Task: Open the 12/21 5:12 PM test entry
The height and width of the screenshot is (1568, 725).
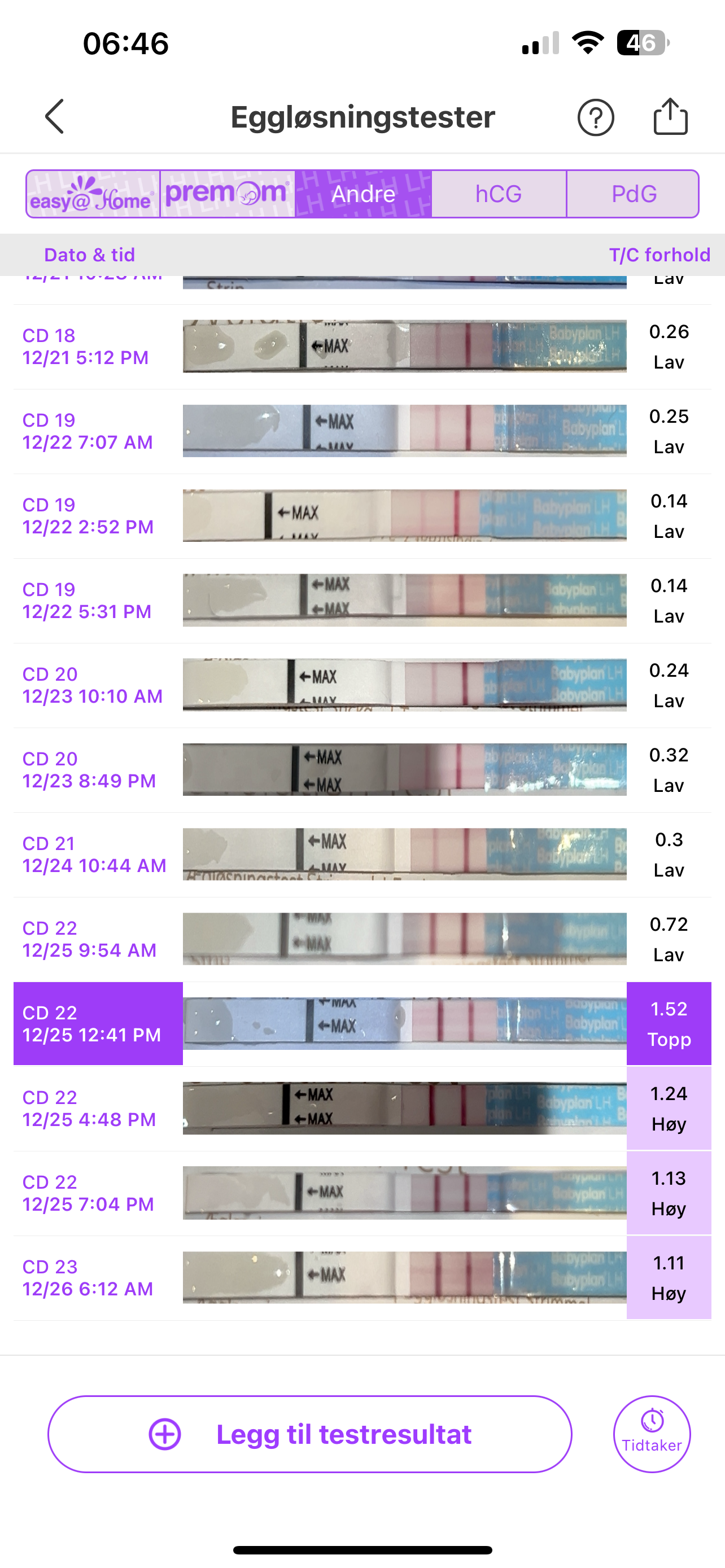Action: tap(361, 347)
